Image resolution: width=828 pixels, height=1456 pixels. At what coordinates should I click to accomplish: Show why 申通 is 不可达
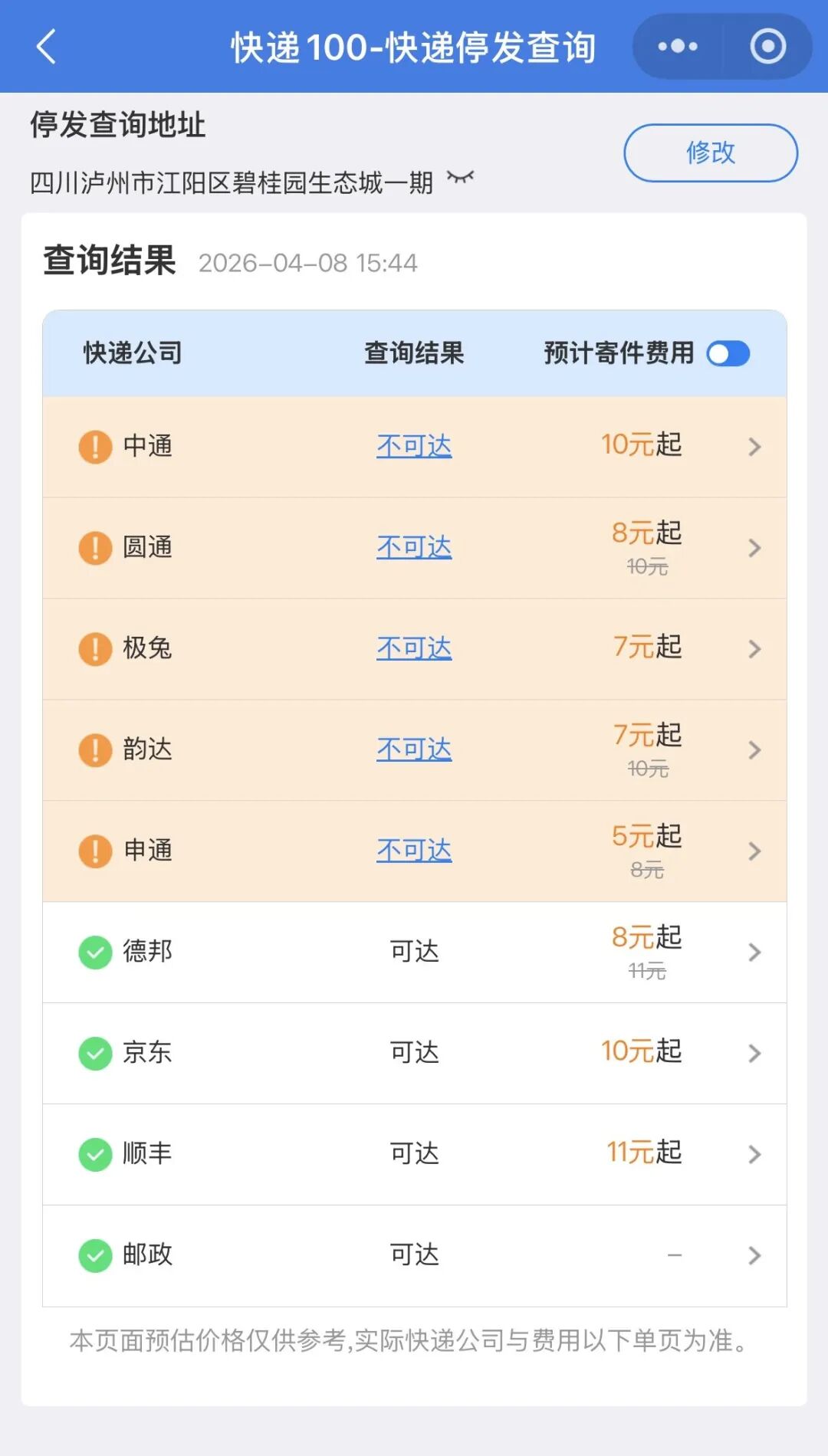pyautogui.click(x=414, y=851)
